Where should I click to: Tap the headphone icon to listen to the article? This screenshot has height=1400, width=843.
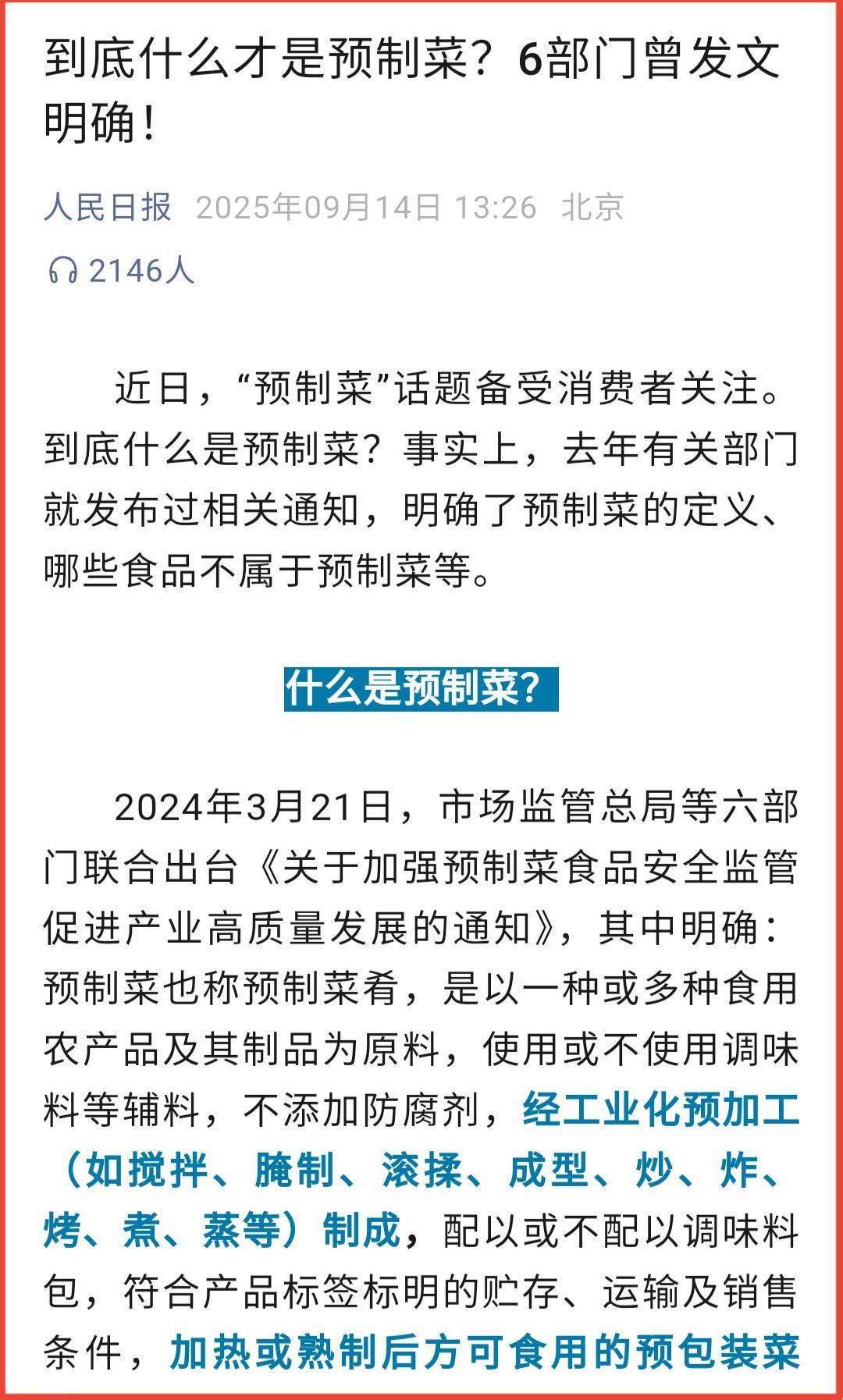click(62, 271)
